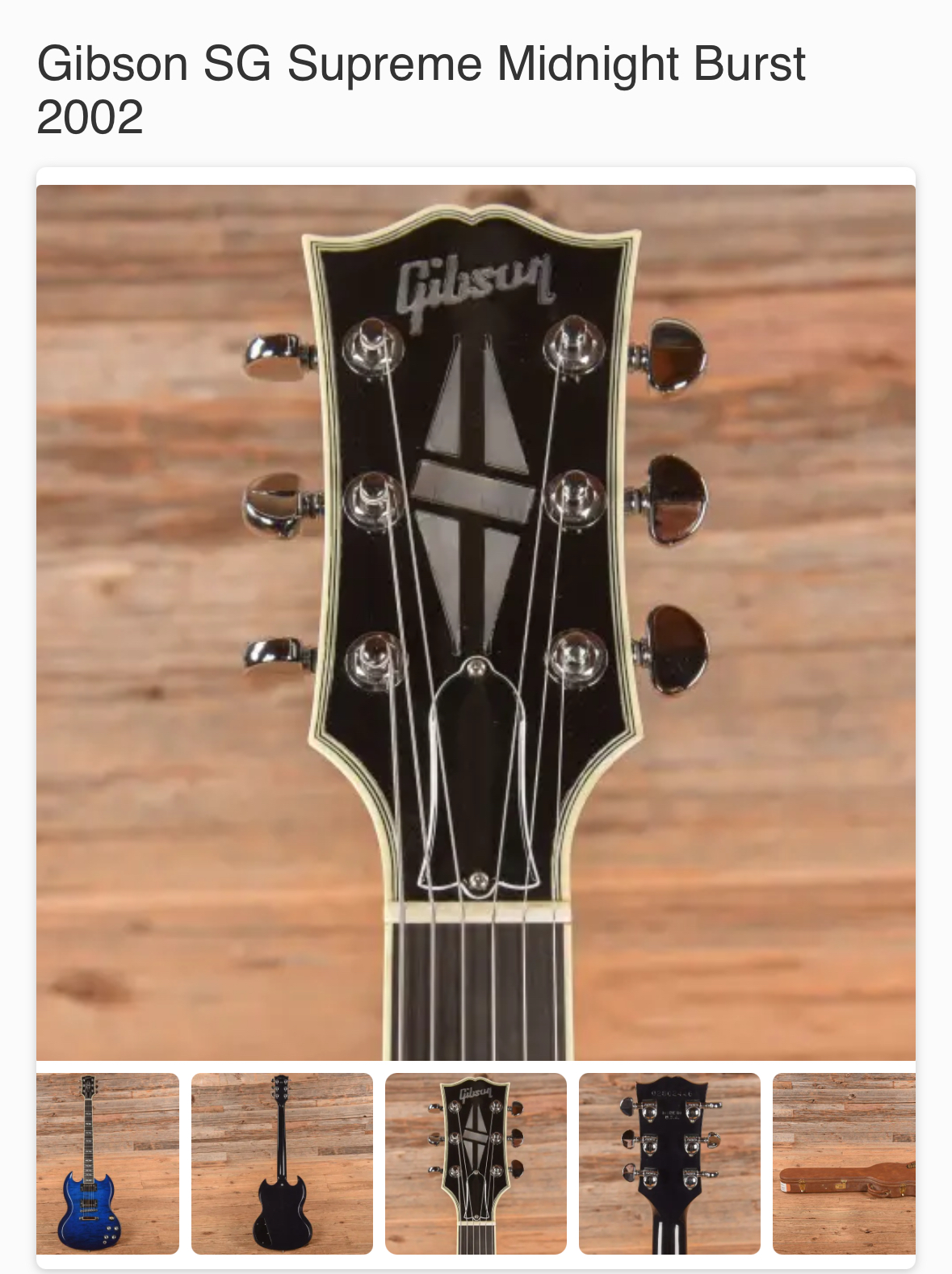Select the blue guitar front thumbnail

[x=107, y=1163]
